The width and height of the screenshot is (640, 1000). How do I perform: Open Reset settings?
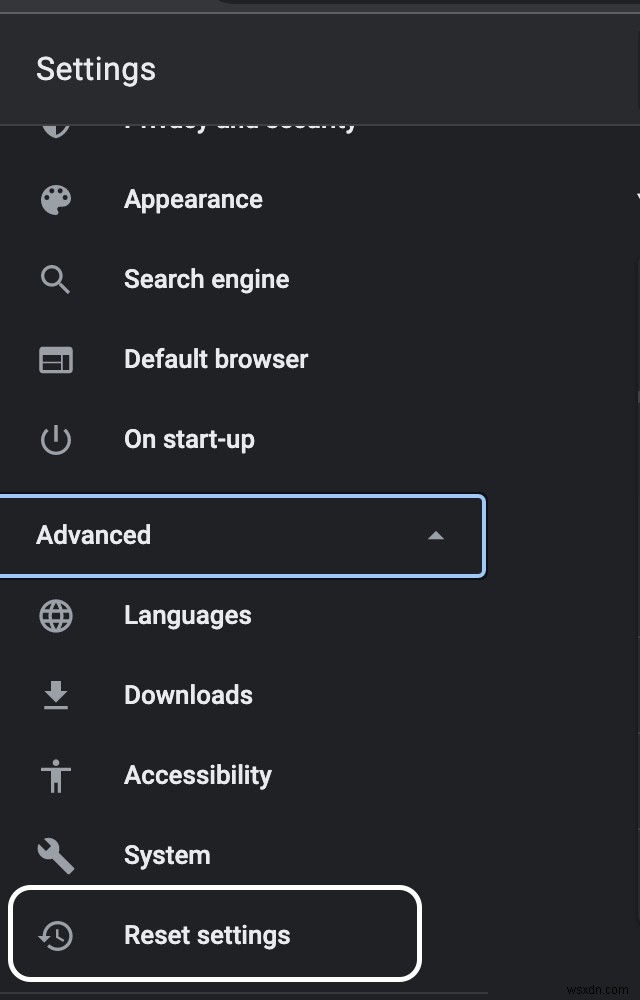[207, 935]
